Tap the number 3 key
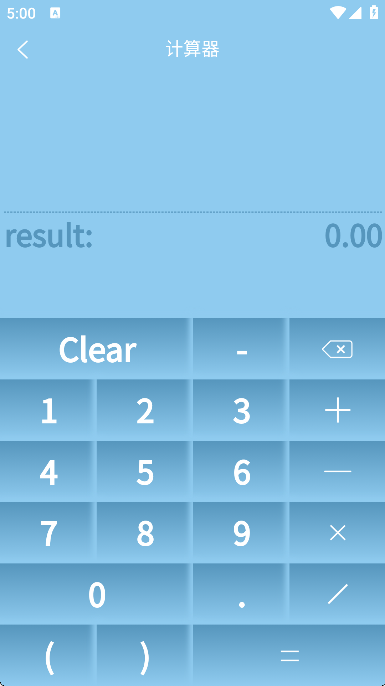 click(x=241, y=410)
